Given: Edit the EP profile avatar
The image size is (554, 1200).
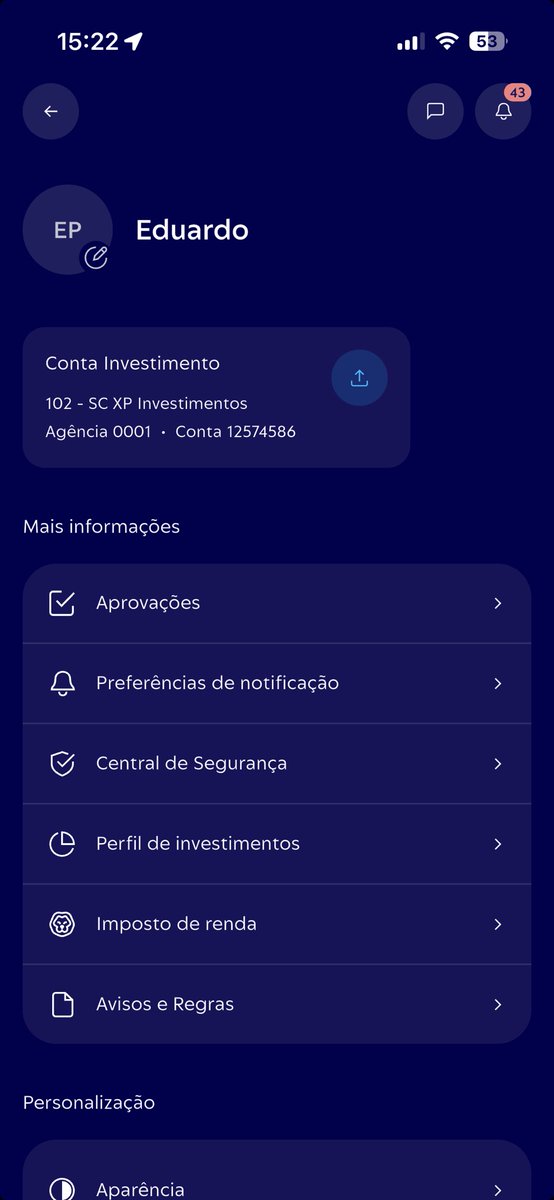Looking at the screenshot, I should pyautogui.click(x=95, y=258).
